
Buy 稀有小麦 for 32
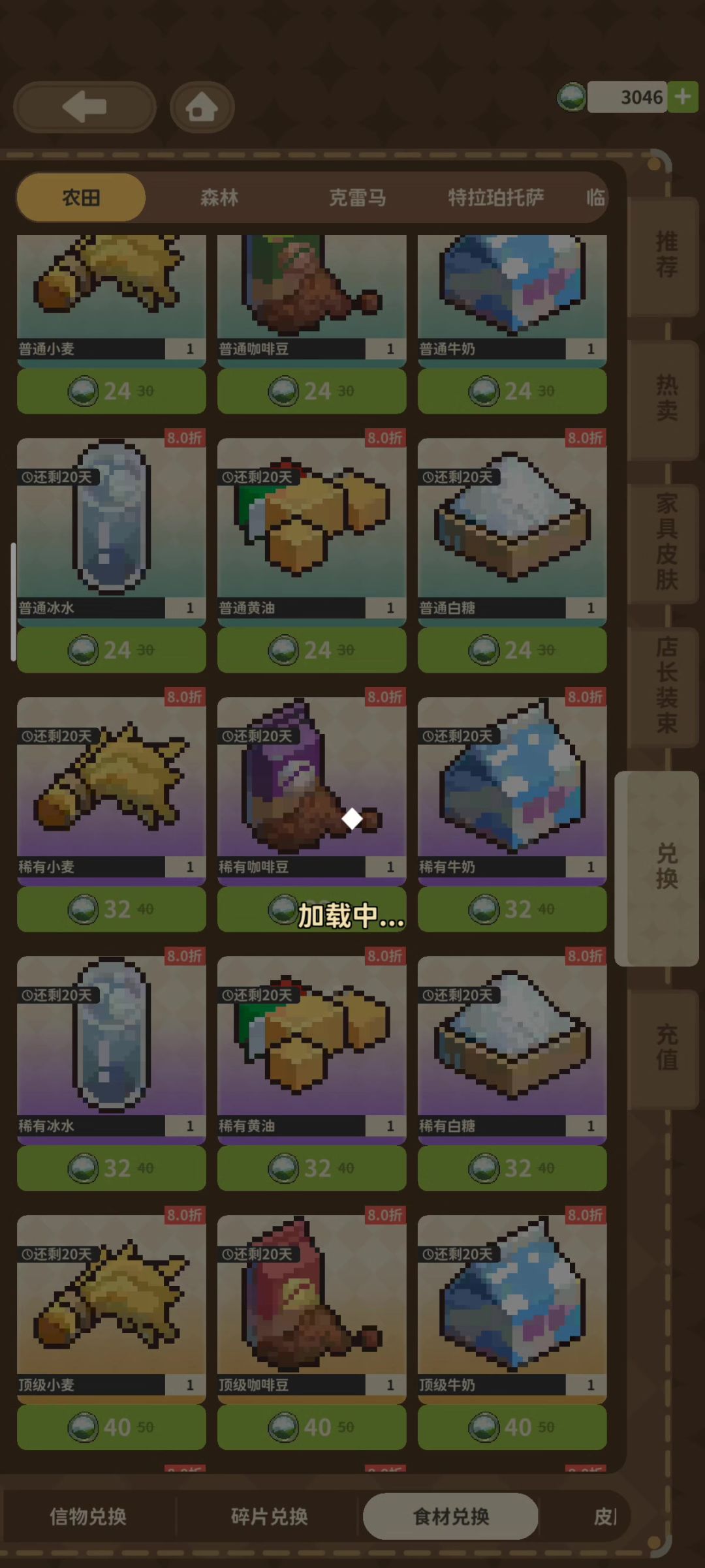pyautogui.click(x=112, y=909)
